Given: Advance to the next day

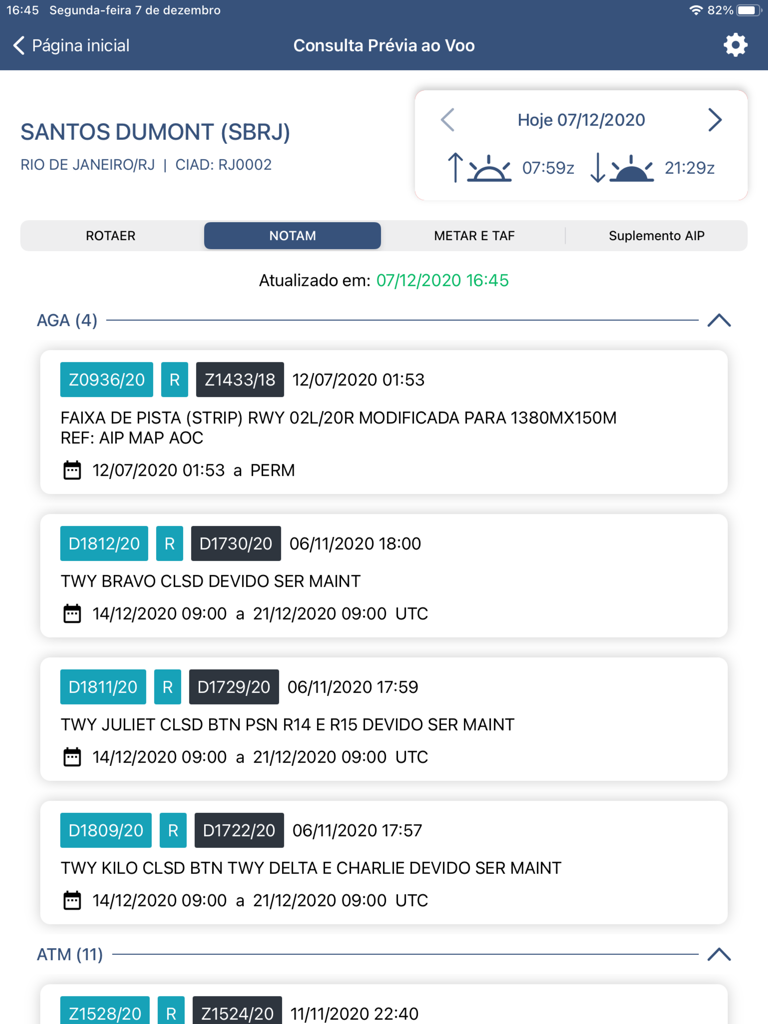Looking at the screenshot, I should (714, 120).
